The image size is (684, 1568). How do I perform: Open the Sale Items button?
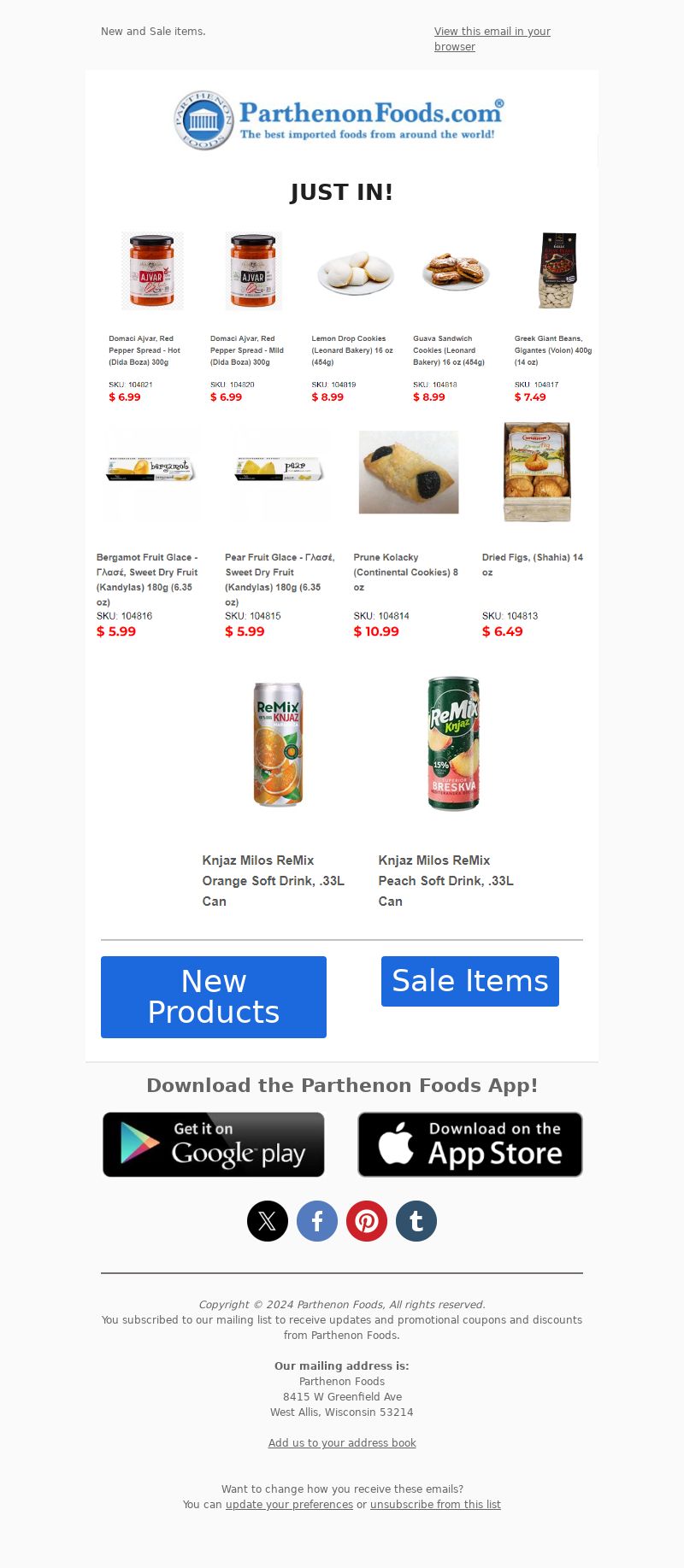[470, 981]
